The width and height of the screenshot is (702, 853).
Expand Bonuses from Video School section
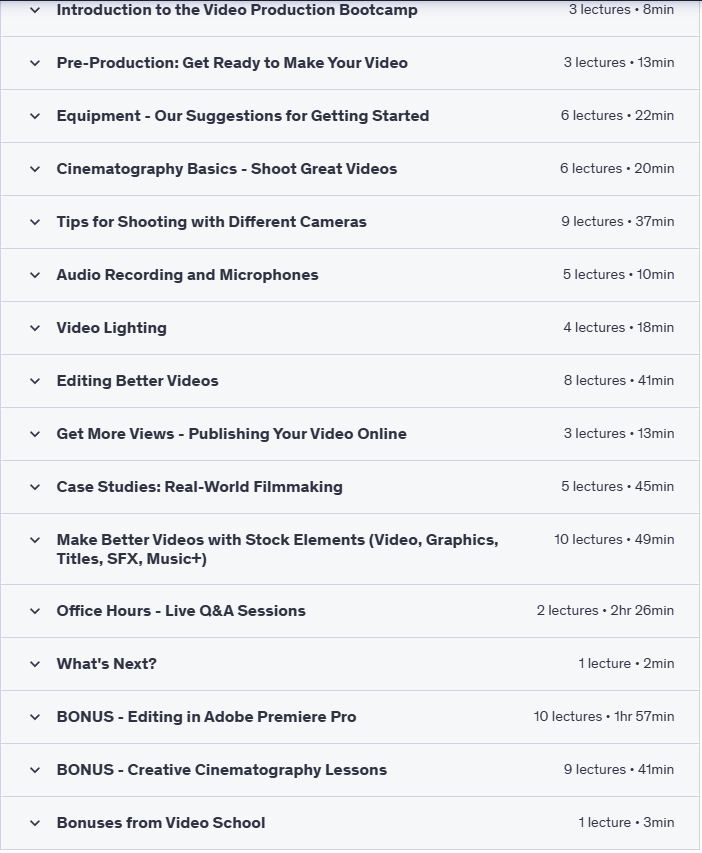click(160, 822)
